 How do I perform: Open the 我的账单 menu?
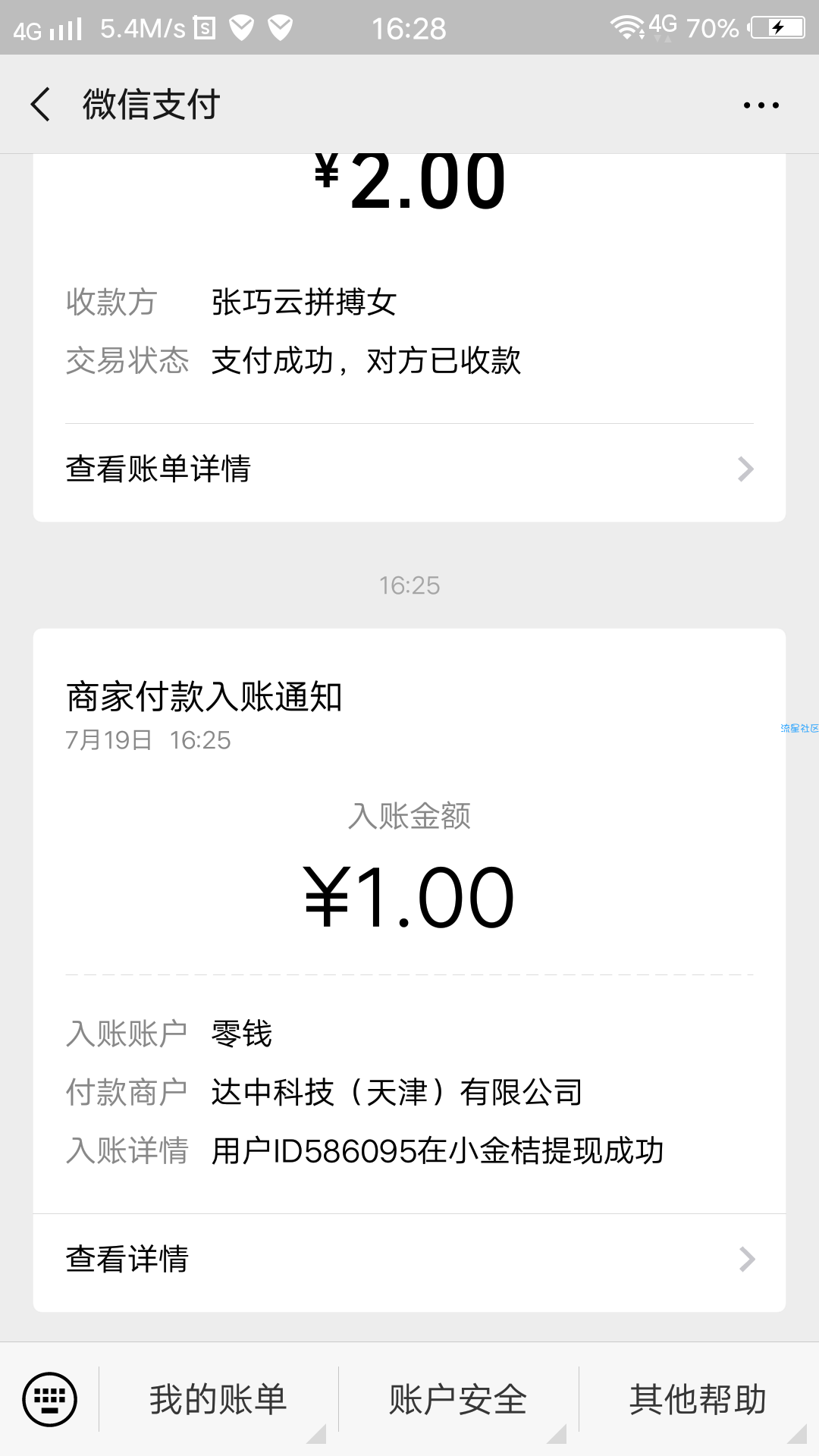(218, 1399)
